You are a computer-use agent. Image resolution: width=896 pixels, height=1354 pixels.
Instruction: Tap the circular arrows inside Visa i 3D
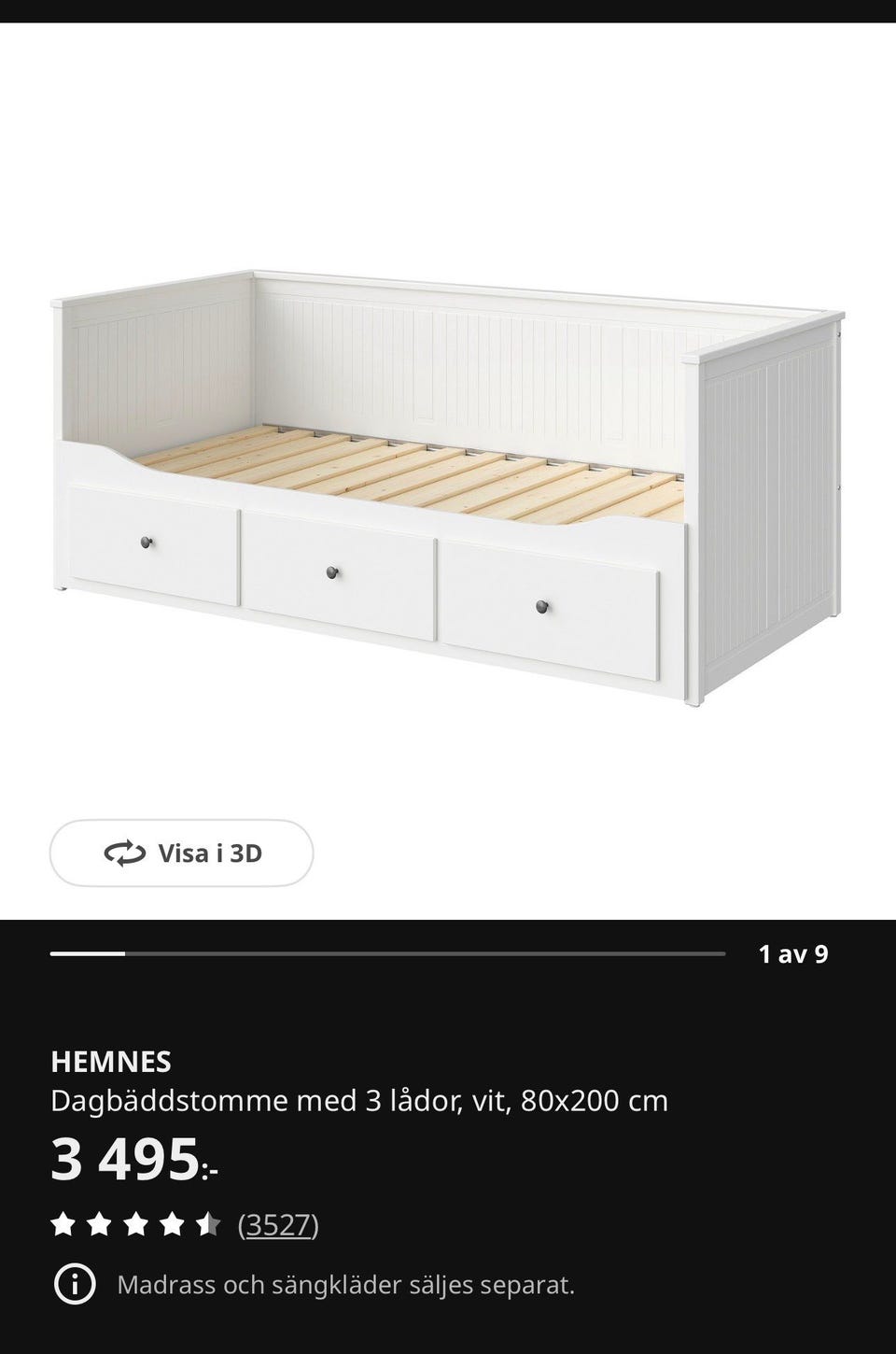tap(128, 853)
